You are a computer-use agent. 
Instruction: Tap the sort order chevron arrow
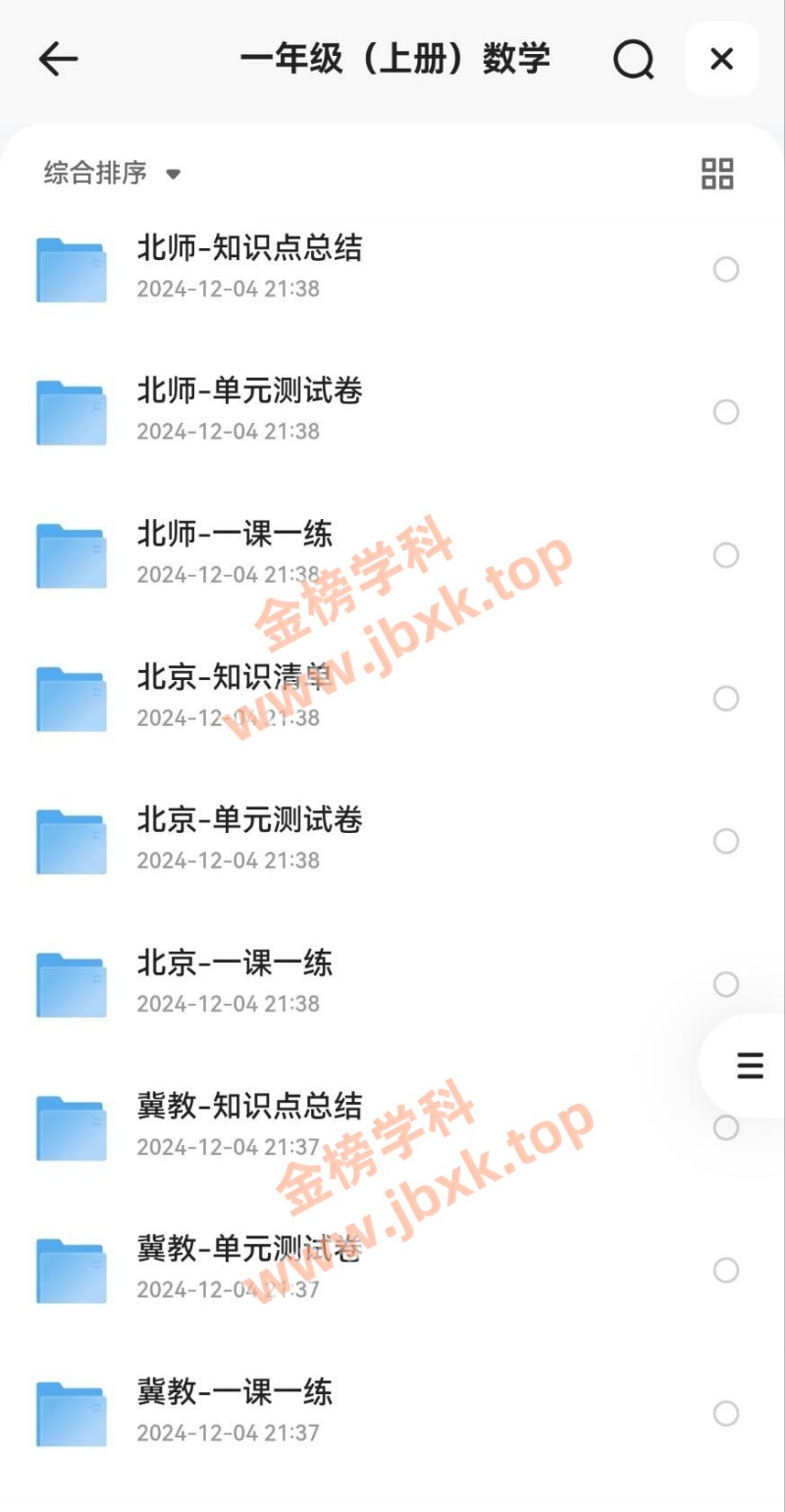[x=174, y=176]
